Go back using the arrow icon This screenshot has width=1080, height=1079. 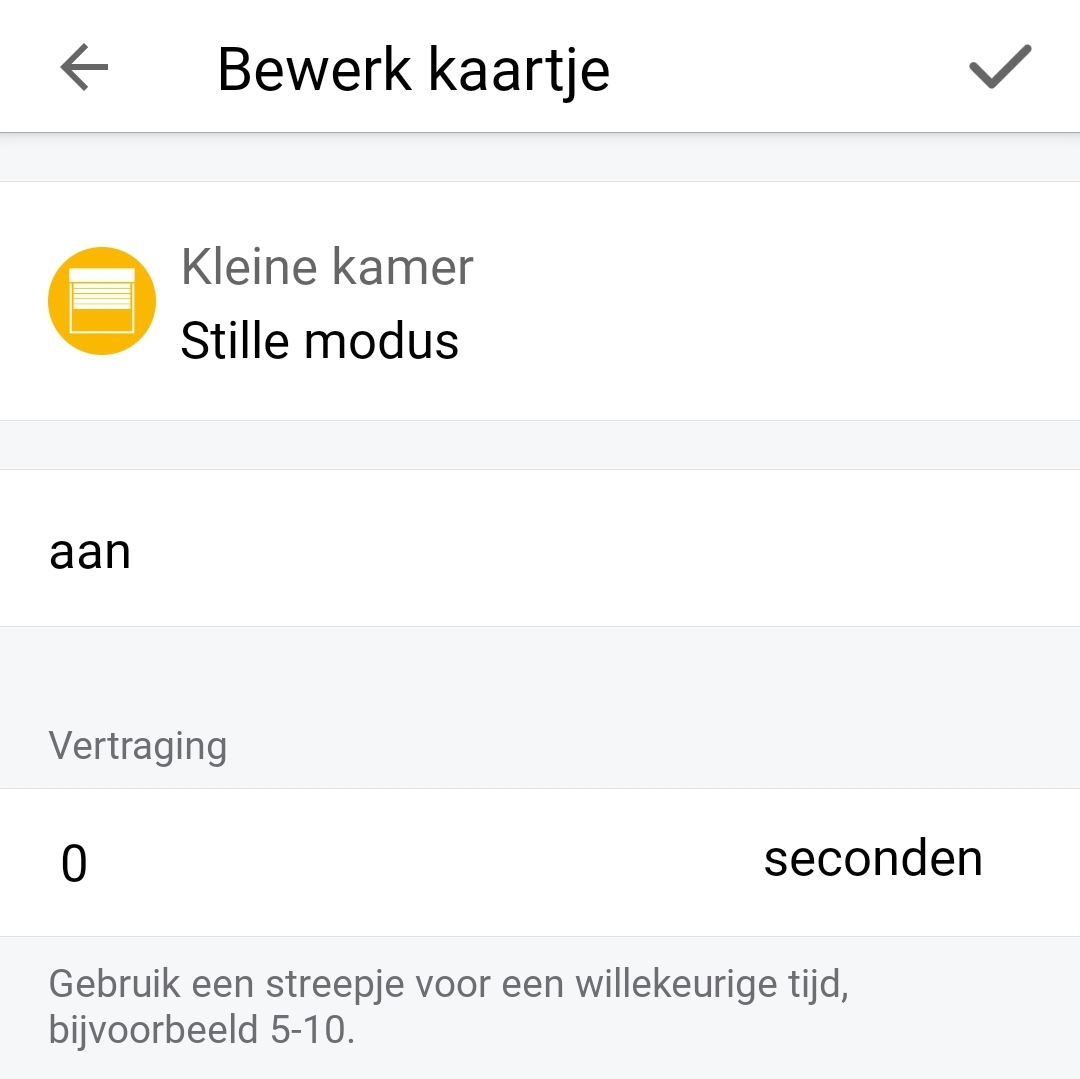[84, 68]
